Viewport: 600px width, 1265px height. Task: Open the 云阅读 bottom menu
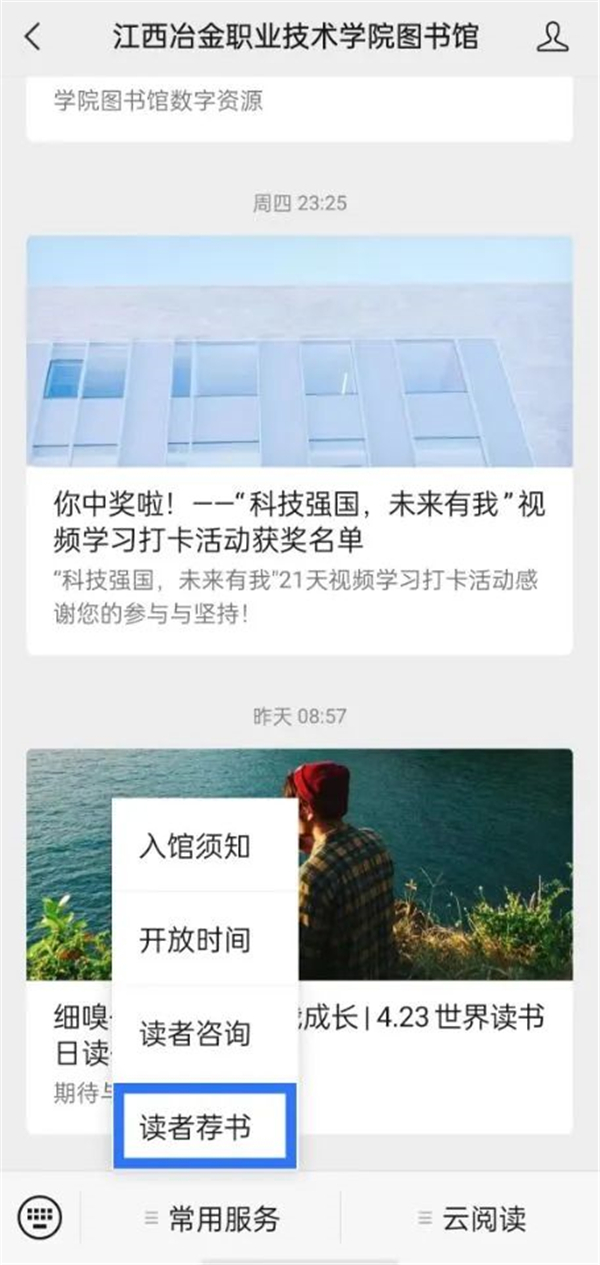pos(471,1218)
